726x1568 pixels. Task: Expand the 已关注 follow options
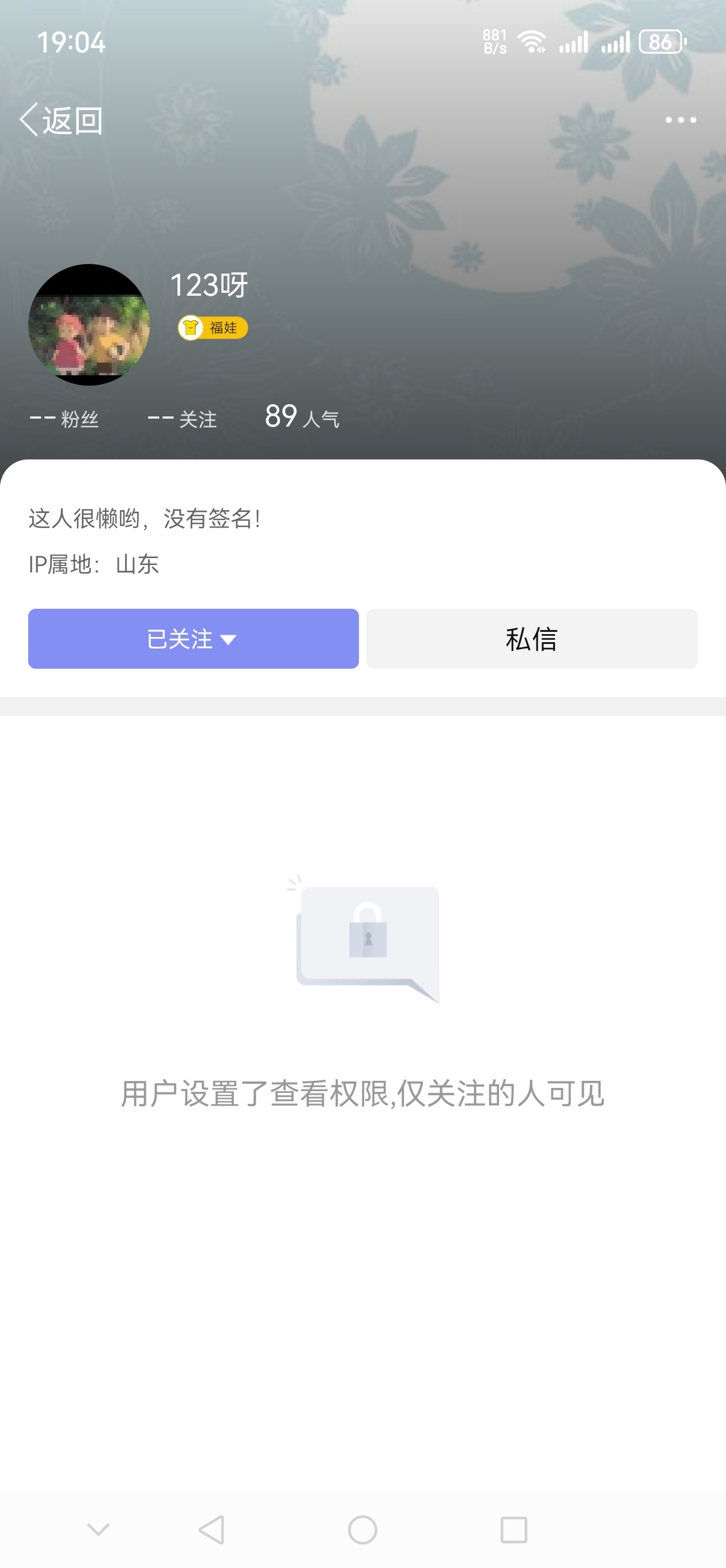pyautogui.click(x=194, y=639)
